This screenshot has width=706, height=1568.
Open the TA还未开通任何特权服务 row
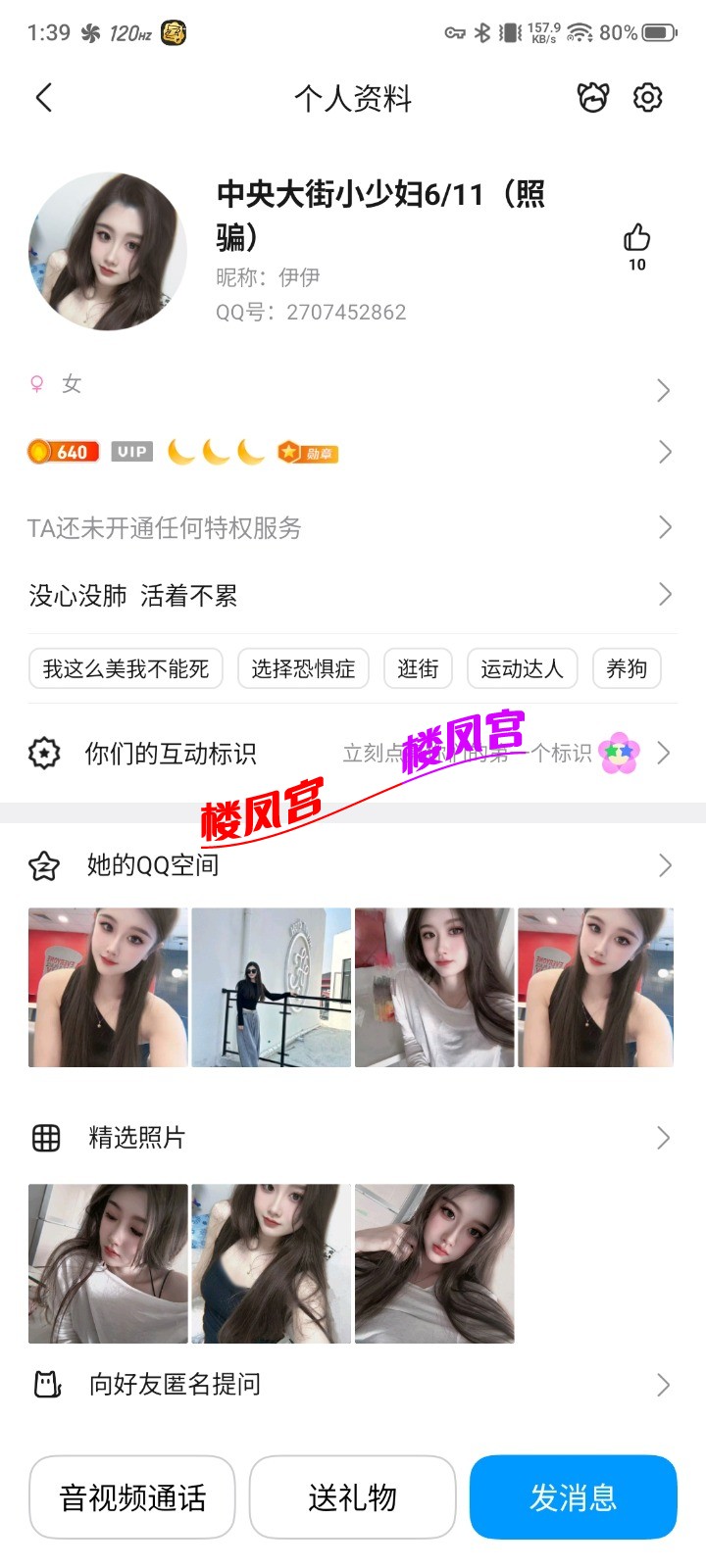tap(353, 528)
